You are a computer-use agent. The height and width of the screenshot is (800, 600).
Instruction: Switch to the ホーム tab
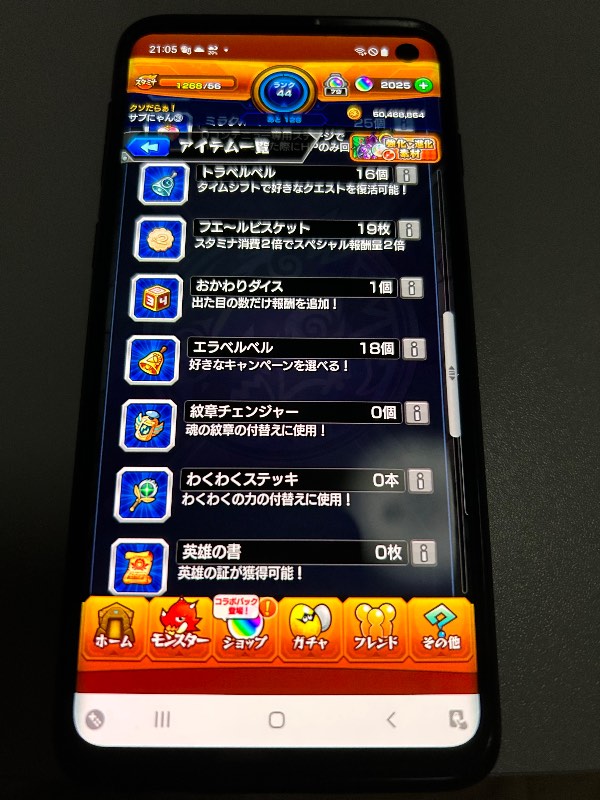111,628
